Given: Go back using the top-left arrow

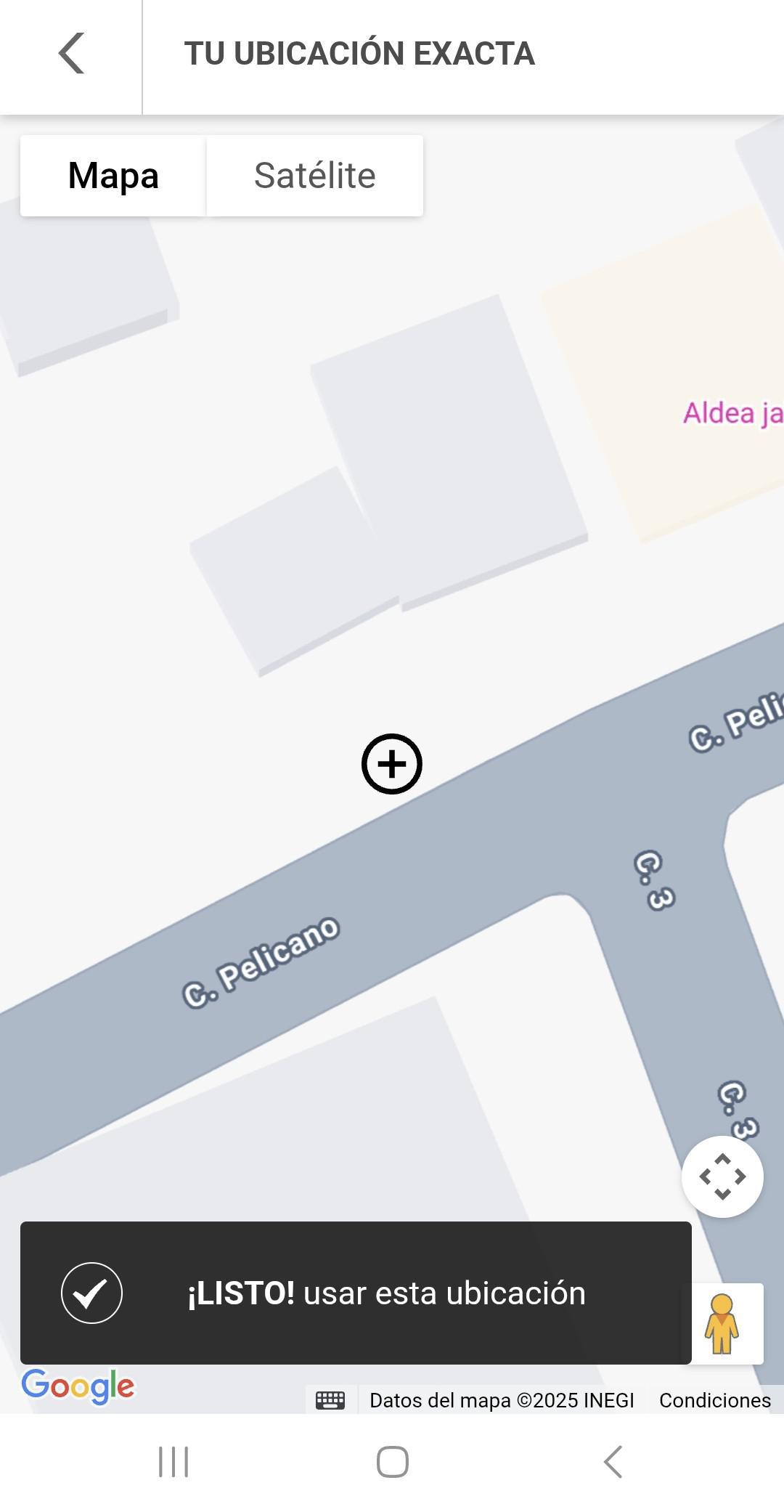Looking at the screenshot, I should (x=71, y=54).
